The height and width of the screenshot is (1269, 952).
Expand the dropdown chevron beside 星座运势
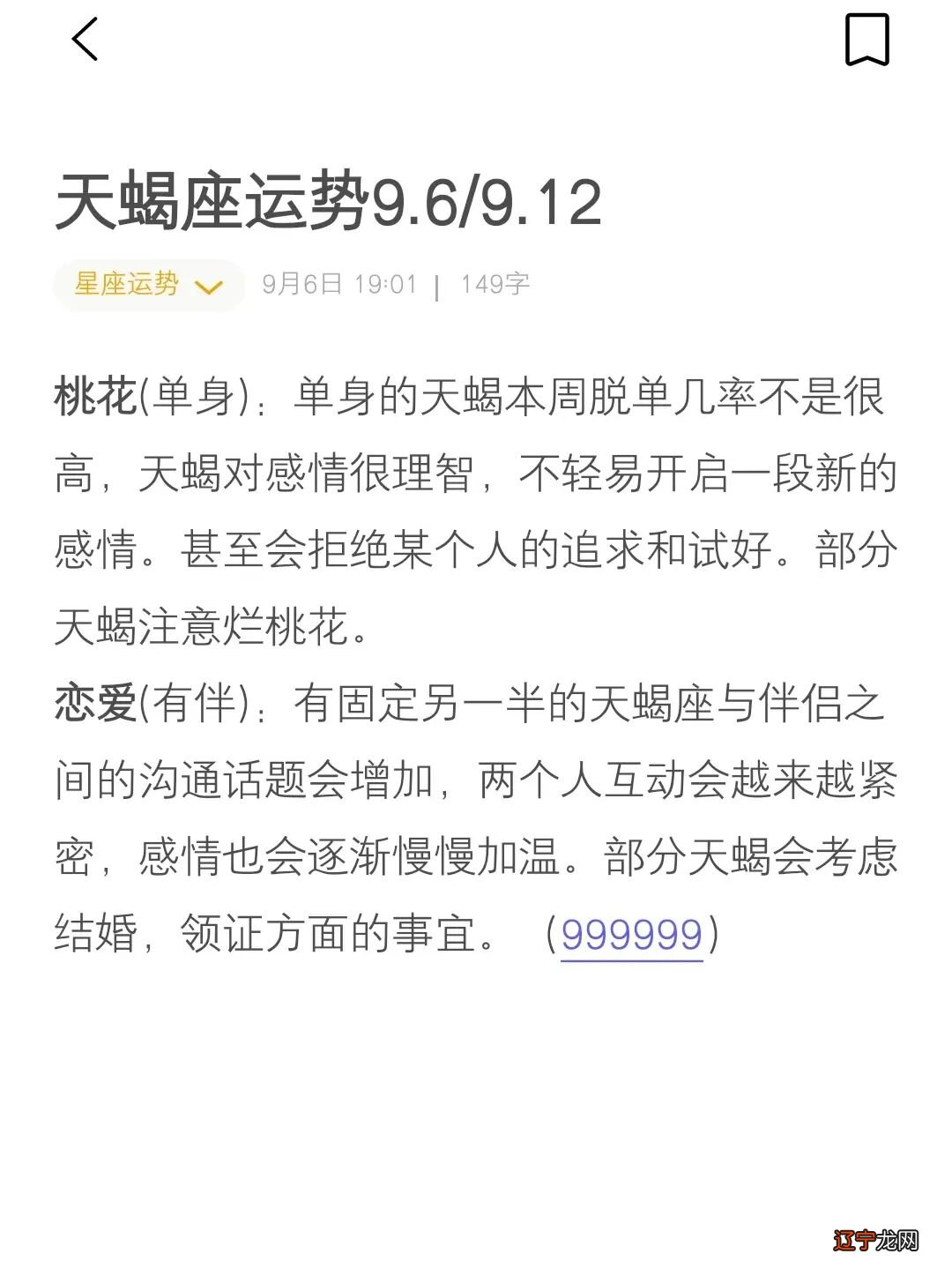[x=208, y=286]
